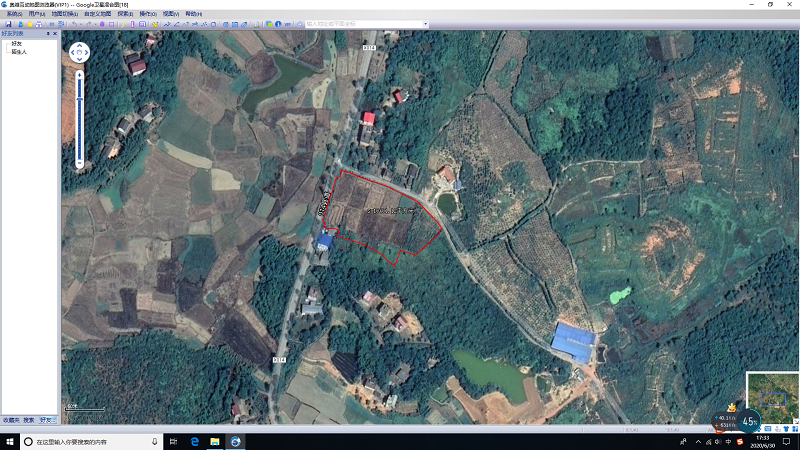Open the 帮助 menu
Viewport: 800px width, 450px height.
point(193,14)
